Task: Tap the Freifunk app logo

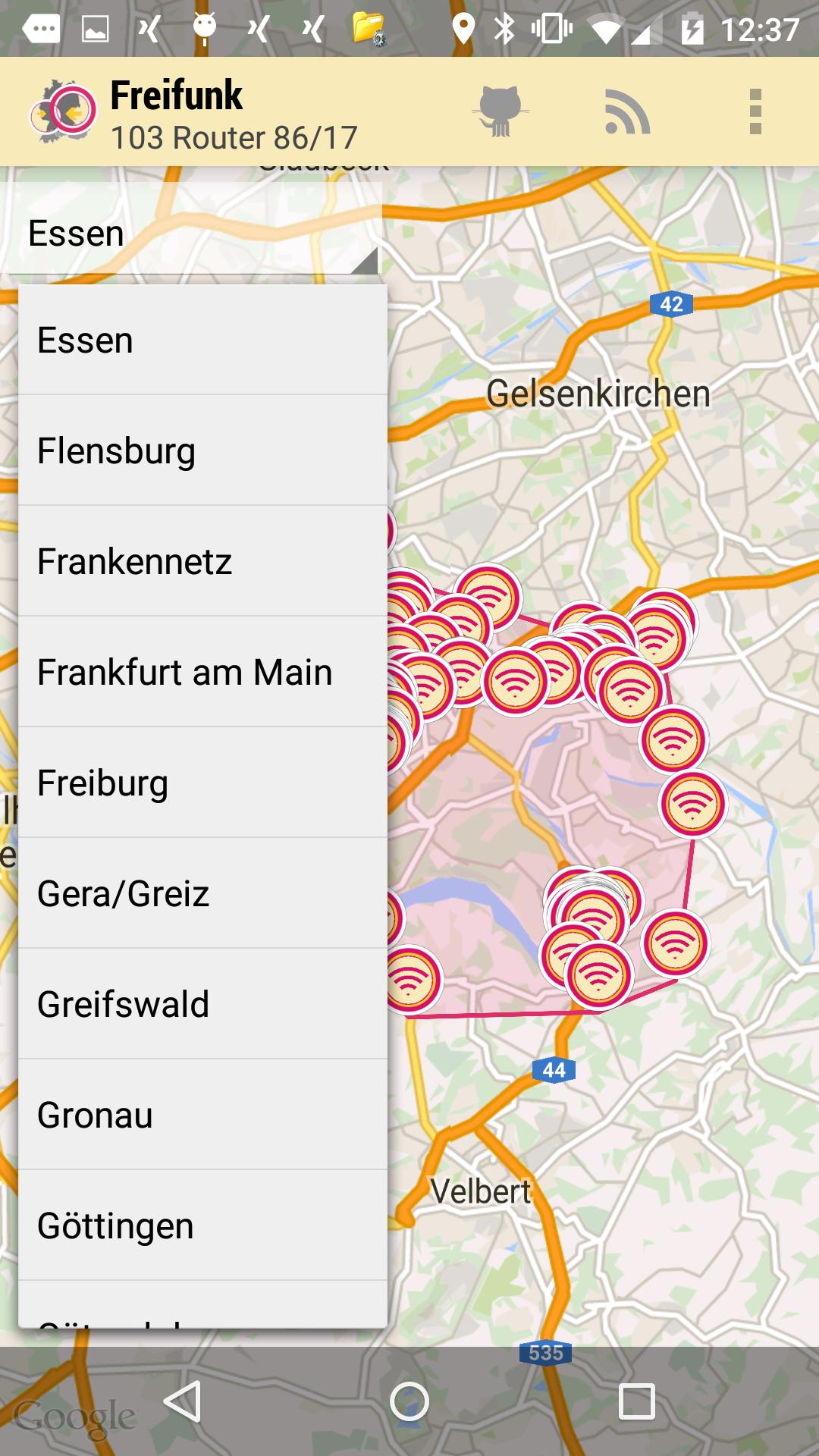Action: (x=64, y=111)
